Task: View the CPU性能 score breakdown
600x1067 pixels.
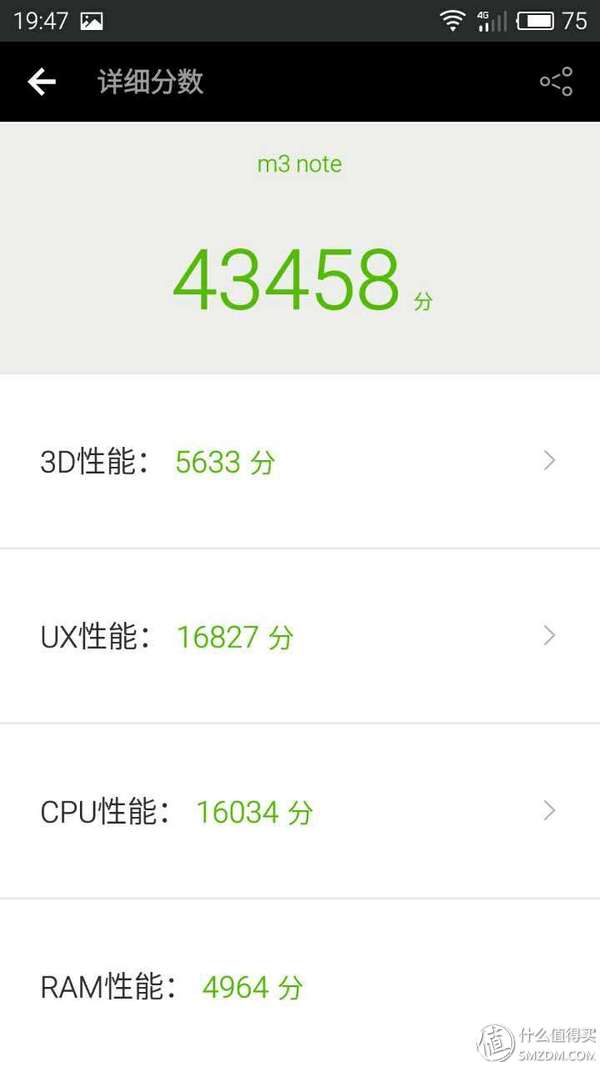Action: click(x=548, y=811)
